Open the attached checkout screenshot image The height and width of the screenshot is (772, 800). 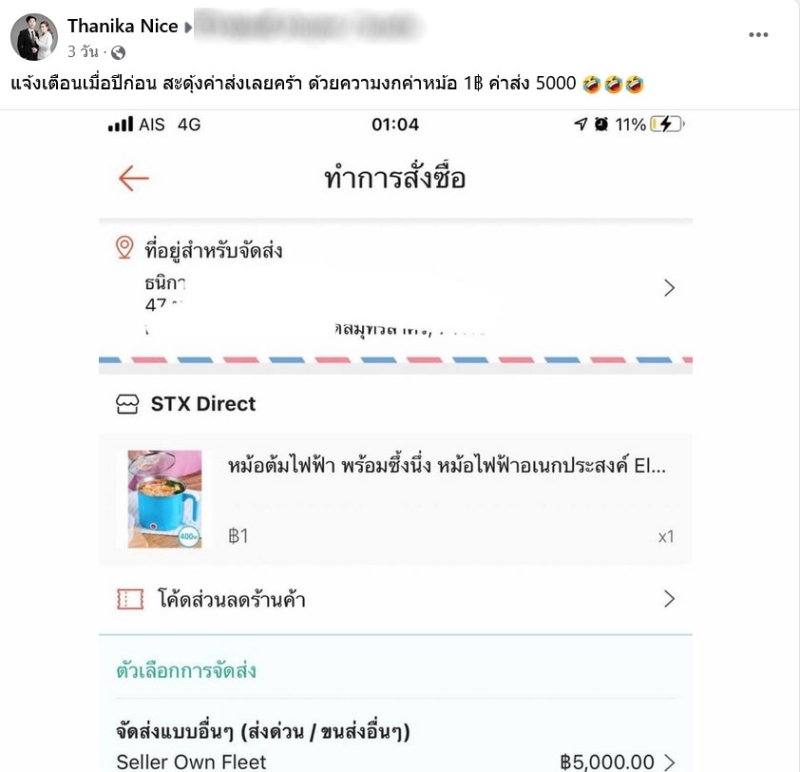pyautogui.click(x=395, y=440)
